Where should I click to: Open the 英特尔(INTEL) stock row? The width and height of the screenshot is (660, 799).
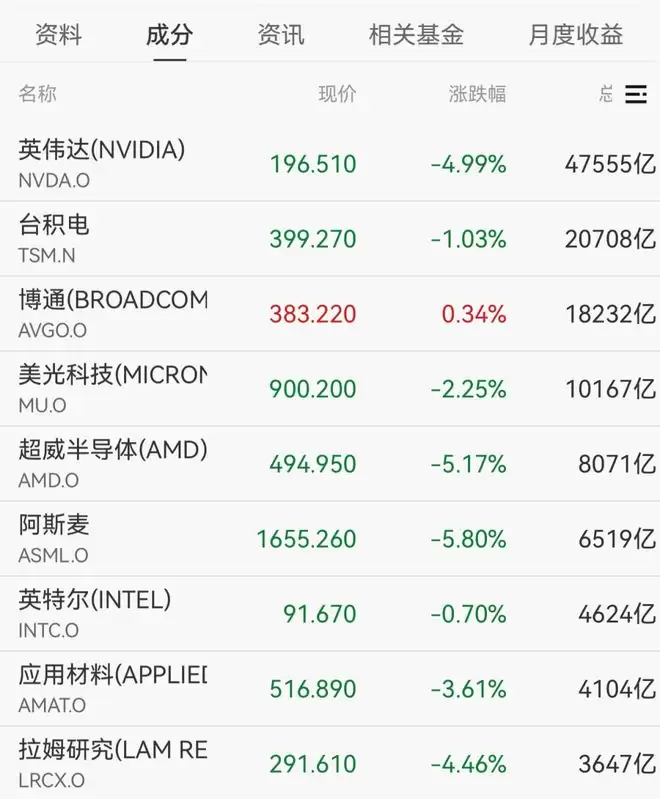pos(330,614)
